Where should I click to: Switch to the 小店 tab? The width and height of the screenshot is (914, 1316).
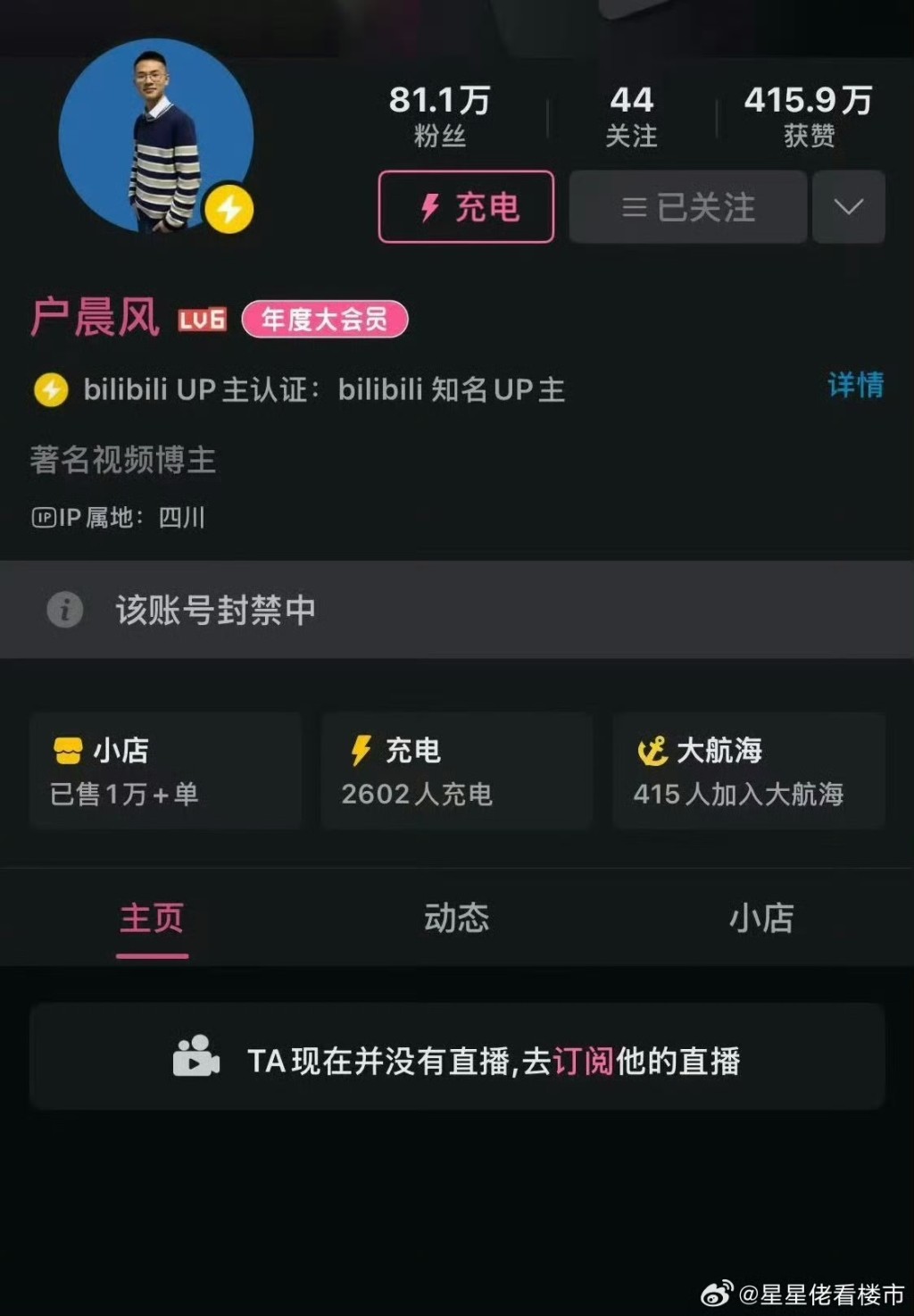point(763,918)
